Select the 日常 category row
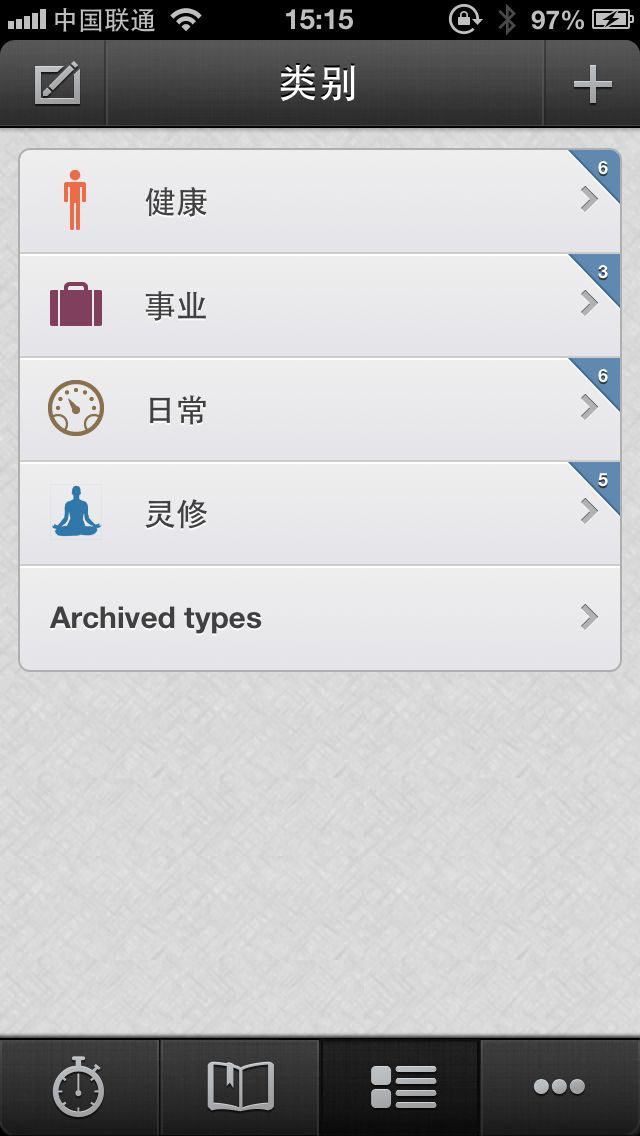This screenshot has height=1136, width=640. (320, 409)
